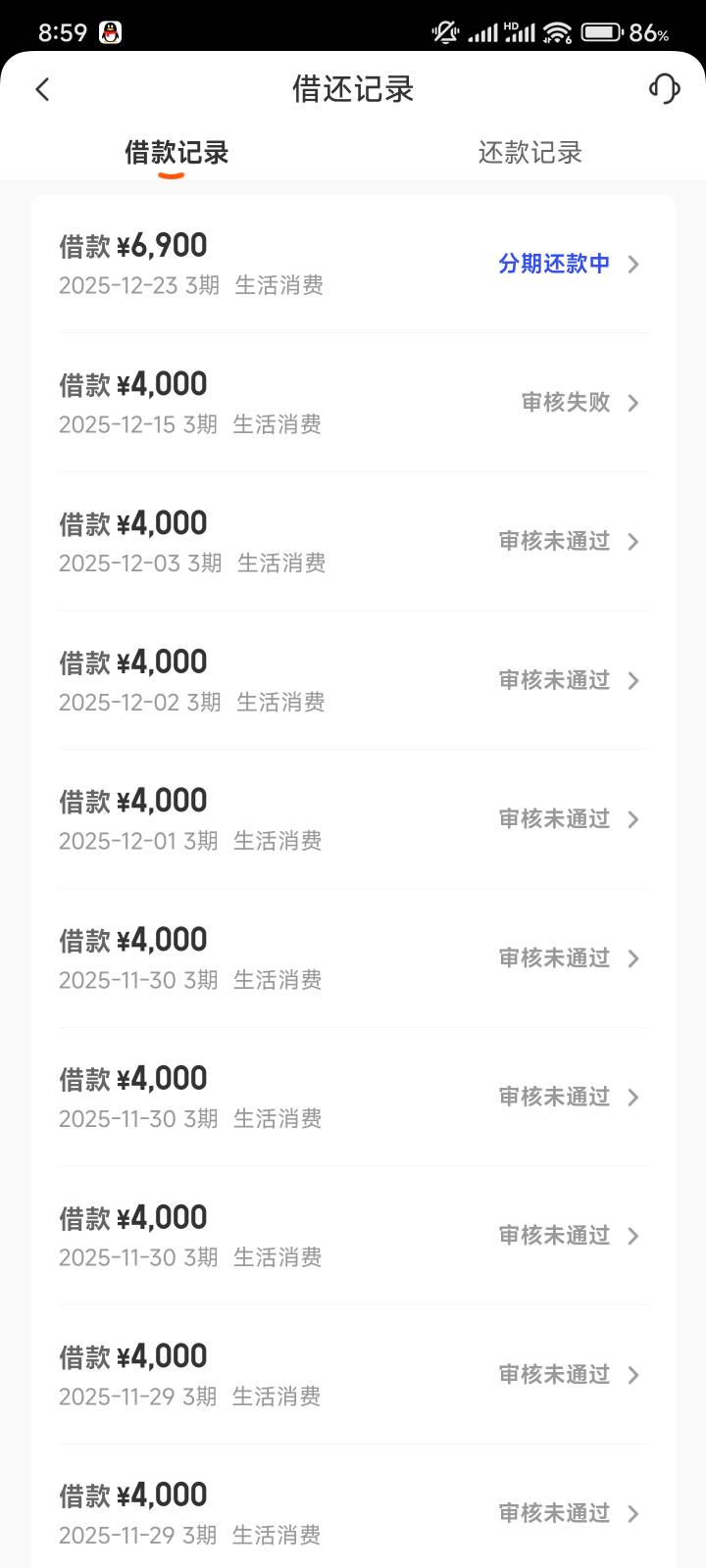The height and width of the screenshot is (1568, 706).
Task: Select the 借款记录 tab
Action: [176, 153]
